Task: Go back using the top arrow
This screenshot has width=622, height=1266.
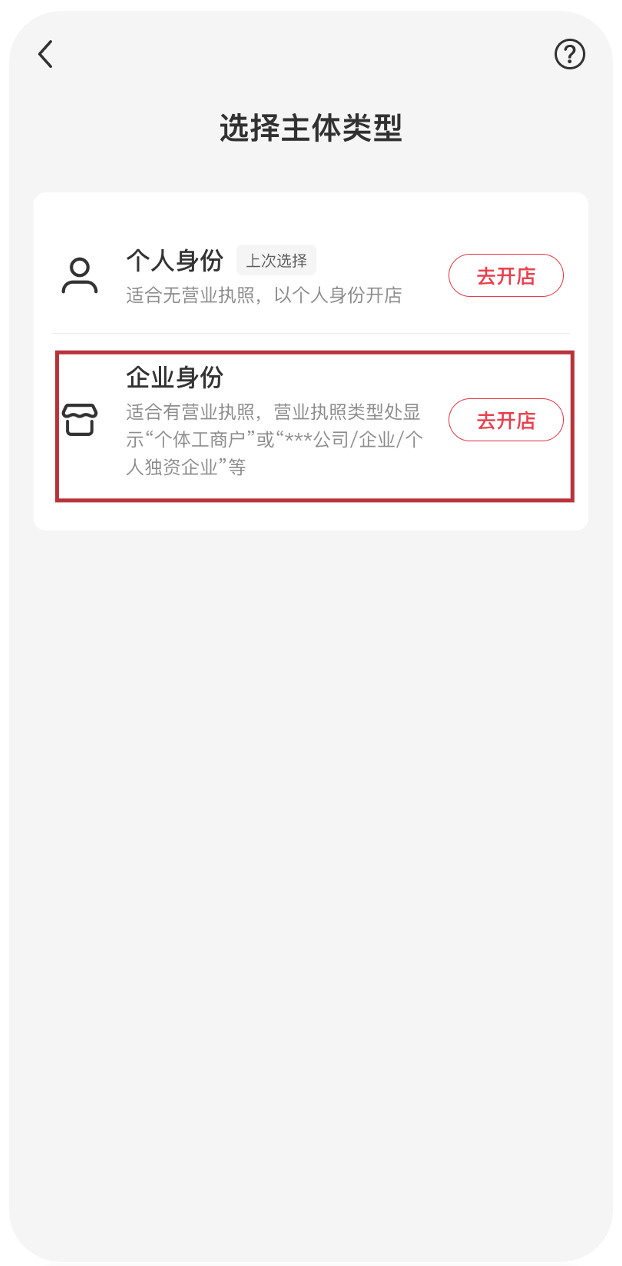Action: (x=45, y=54)
